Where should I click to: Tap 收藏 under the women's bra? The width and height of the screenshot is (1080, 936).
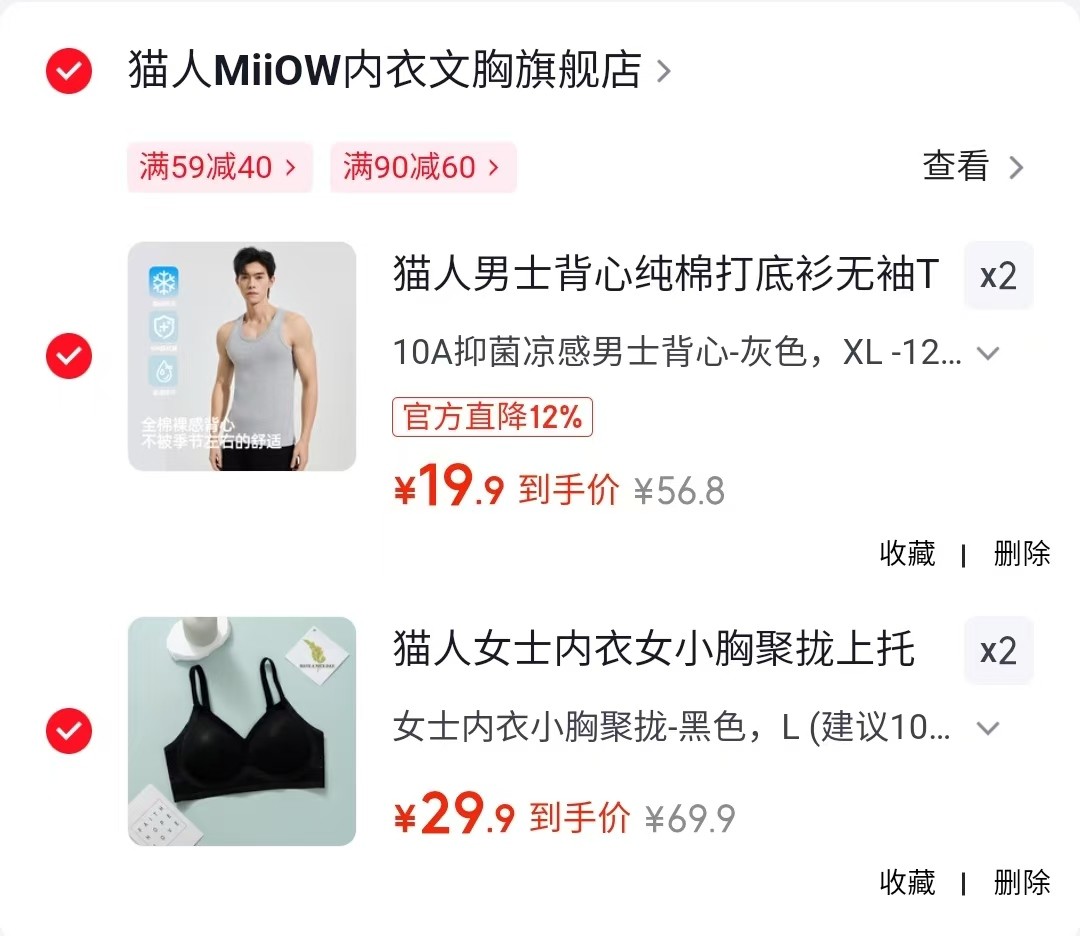click(x=907, y=882)
